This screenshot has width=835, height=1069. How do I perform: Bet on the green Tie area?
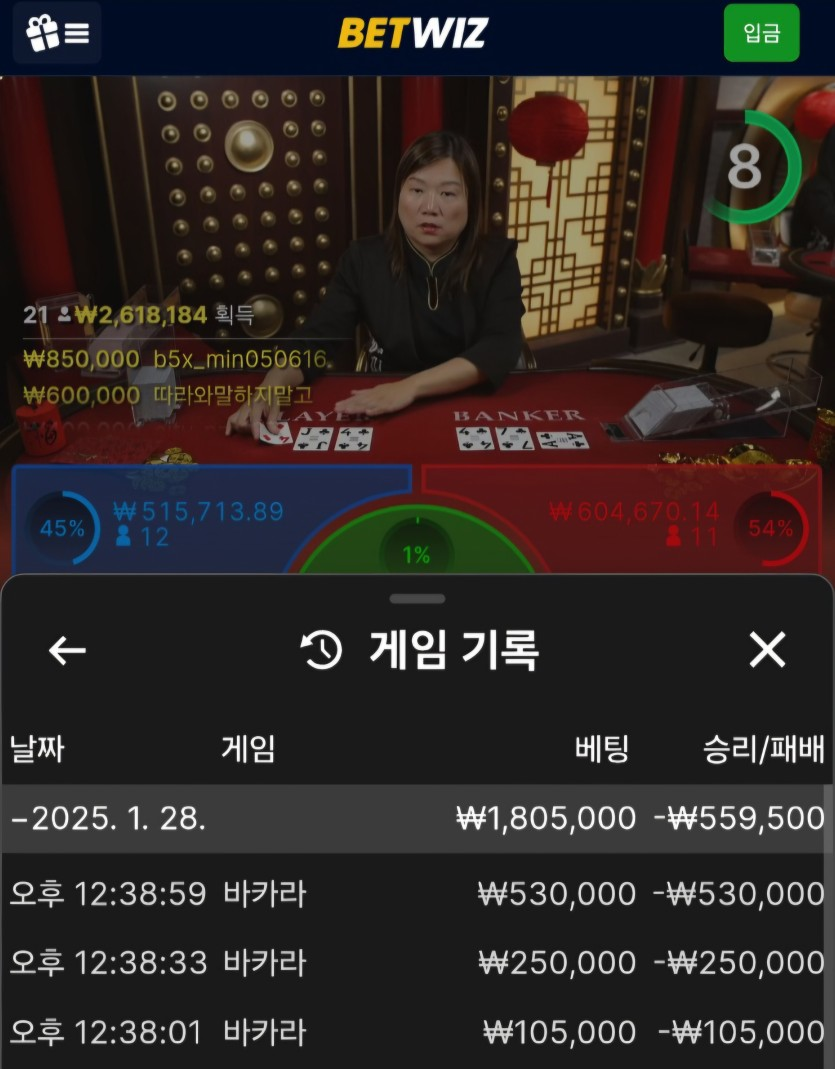417,550
